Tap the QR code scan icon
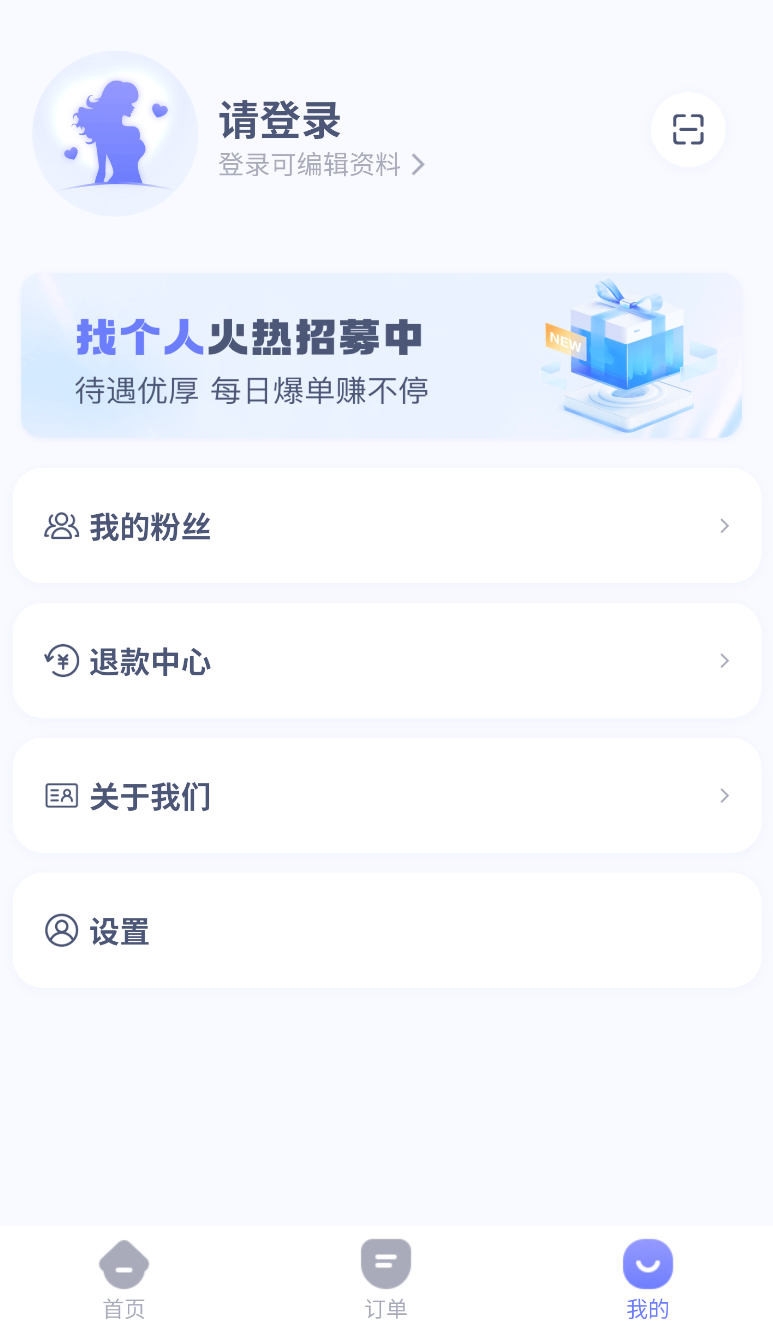Screen dimensions: 773x1326 coord(688,130)
